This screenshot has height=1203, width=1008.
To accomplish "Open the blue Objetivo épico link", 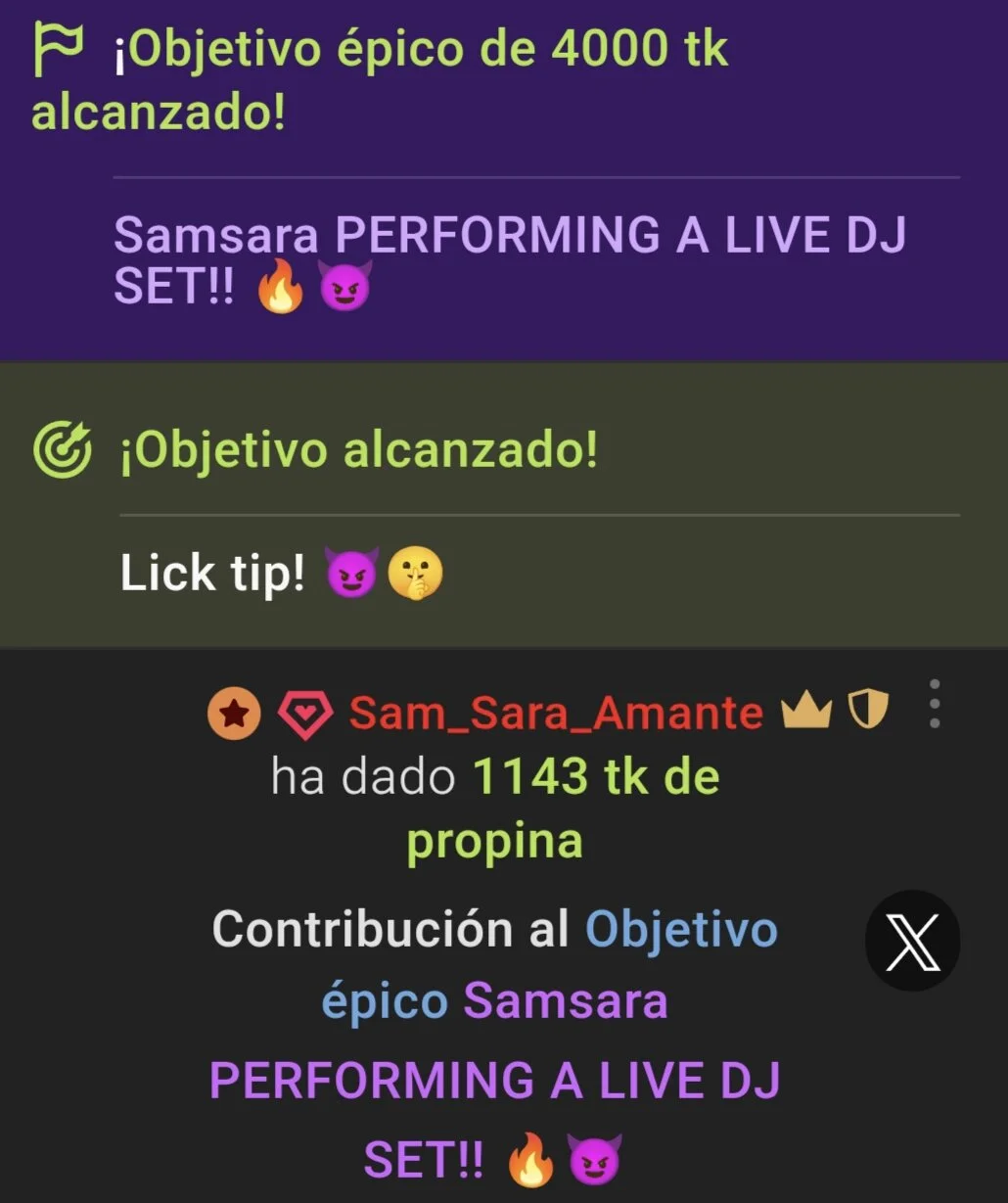I will coord(680,930).
